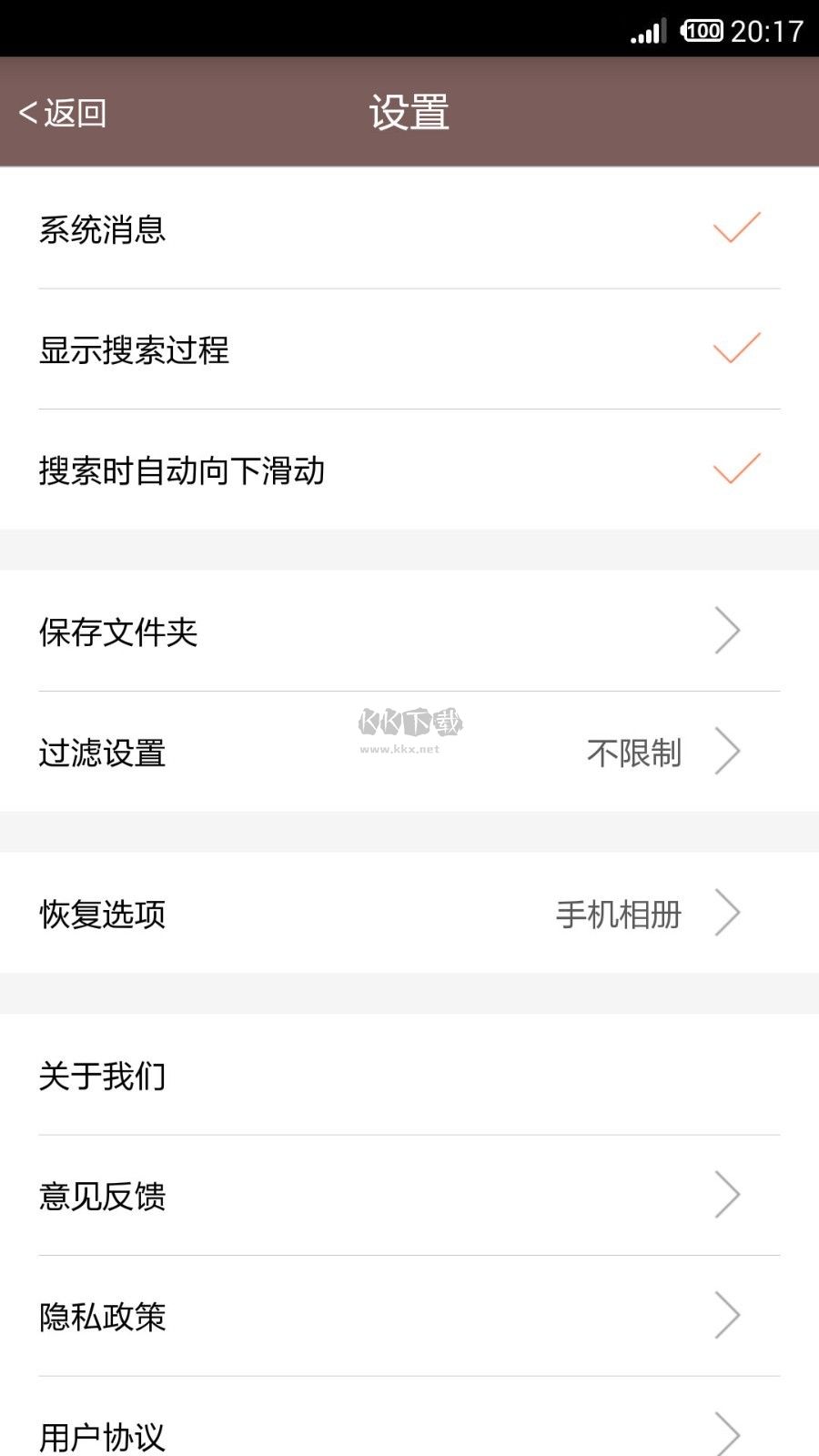Tap the orange checkmark beside 显示搜索过程
The image size is (819, 1456).
pyautogui.click(x=737, y=350)
